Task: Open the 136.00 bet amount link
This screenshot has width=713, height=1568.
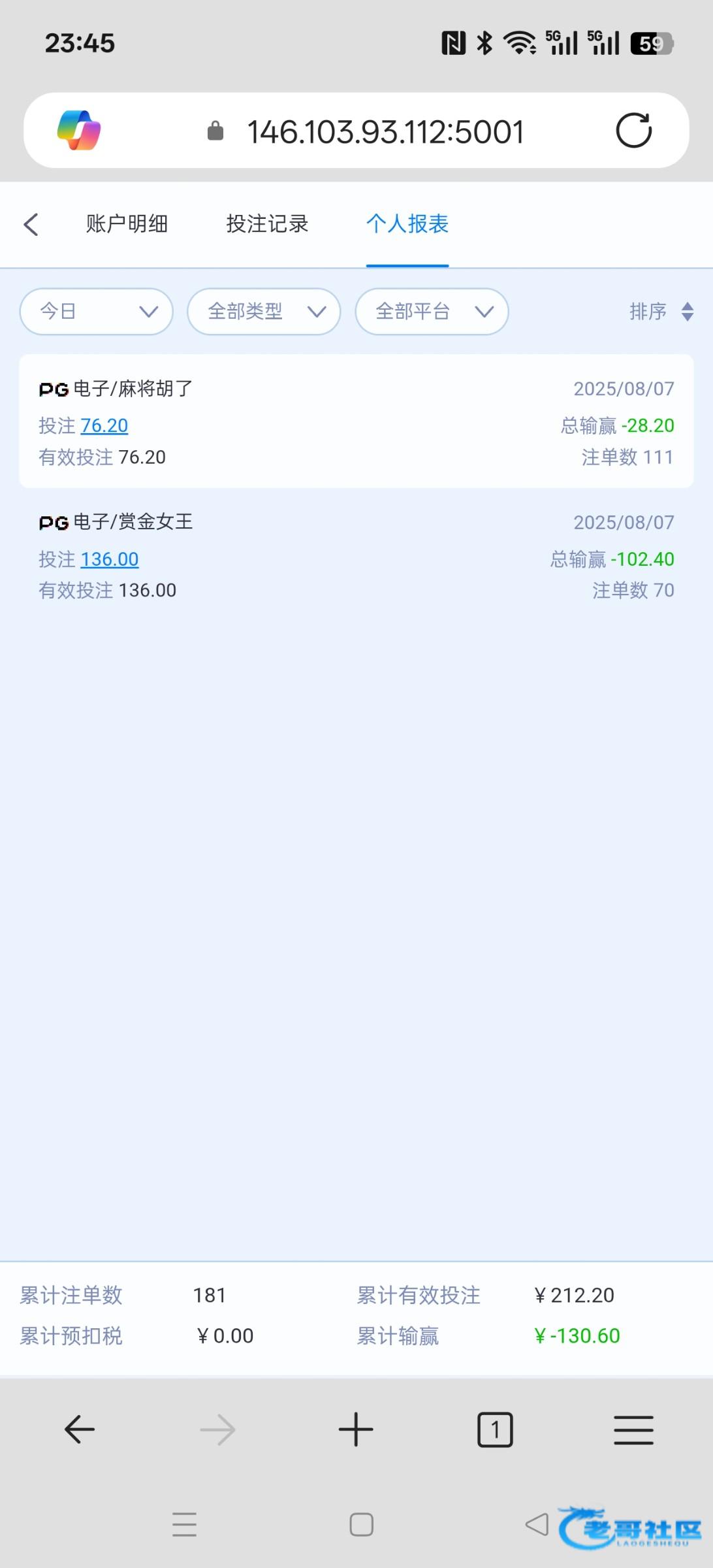Action: click(x=110, y=559)
